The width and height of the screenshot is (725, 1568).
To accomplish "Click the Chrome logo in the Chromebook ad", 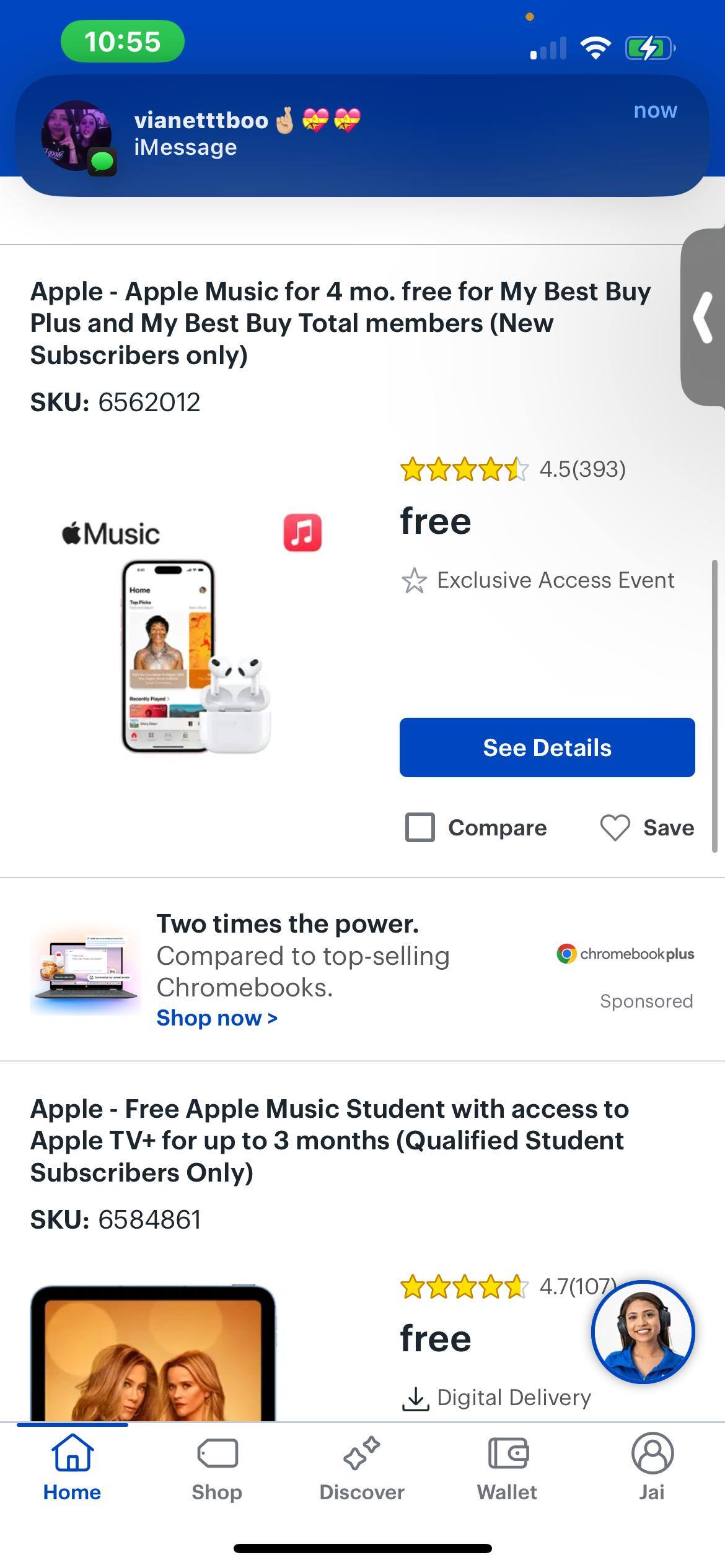I will point(565,954).
